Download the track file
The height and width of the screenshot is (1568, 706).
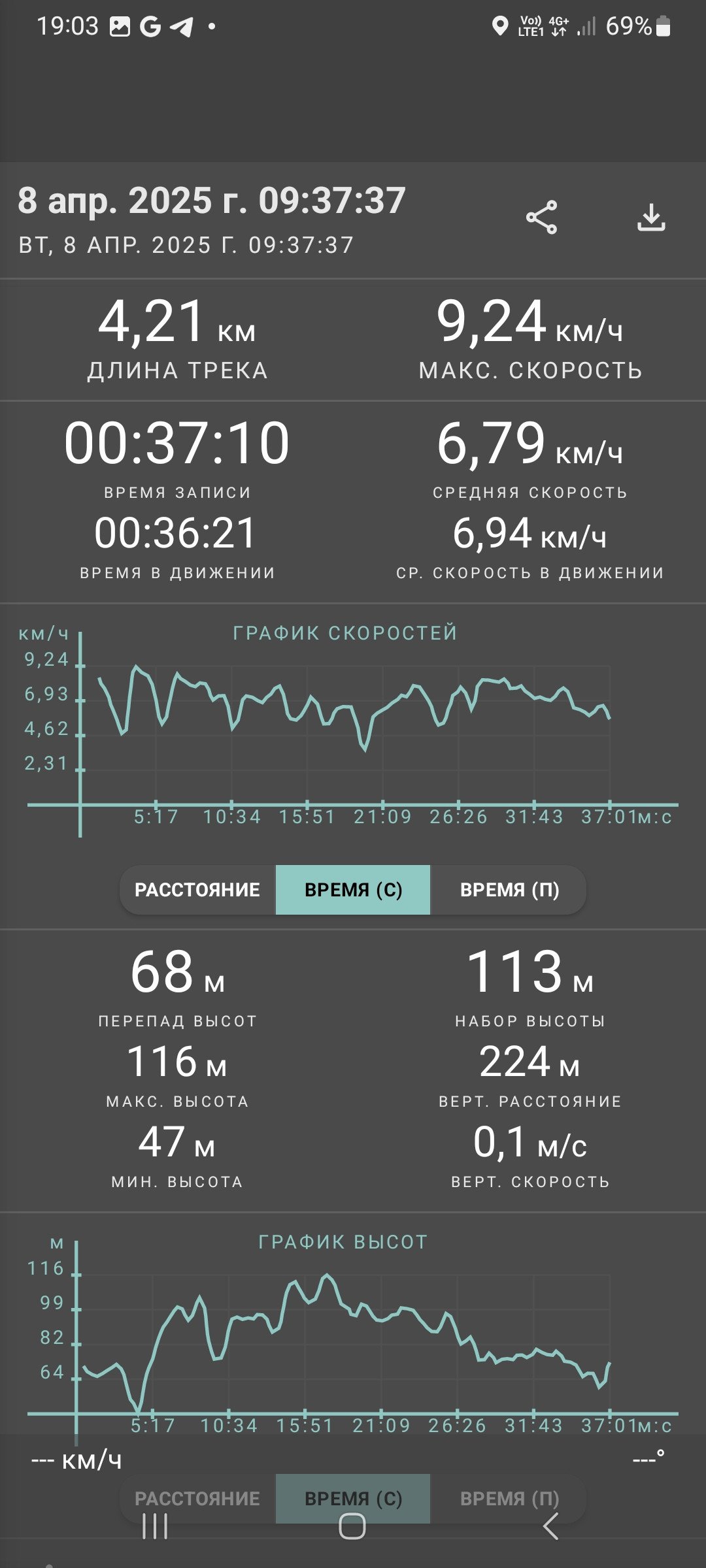651,218
